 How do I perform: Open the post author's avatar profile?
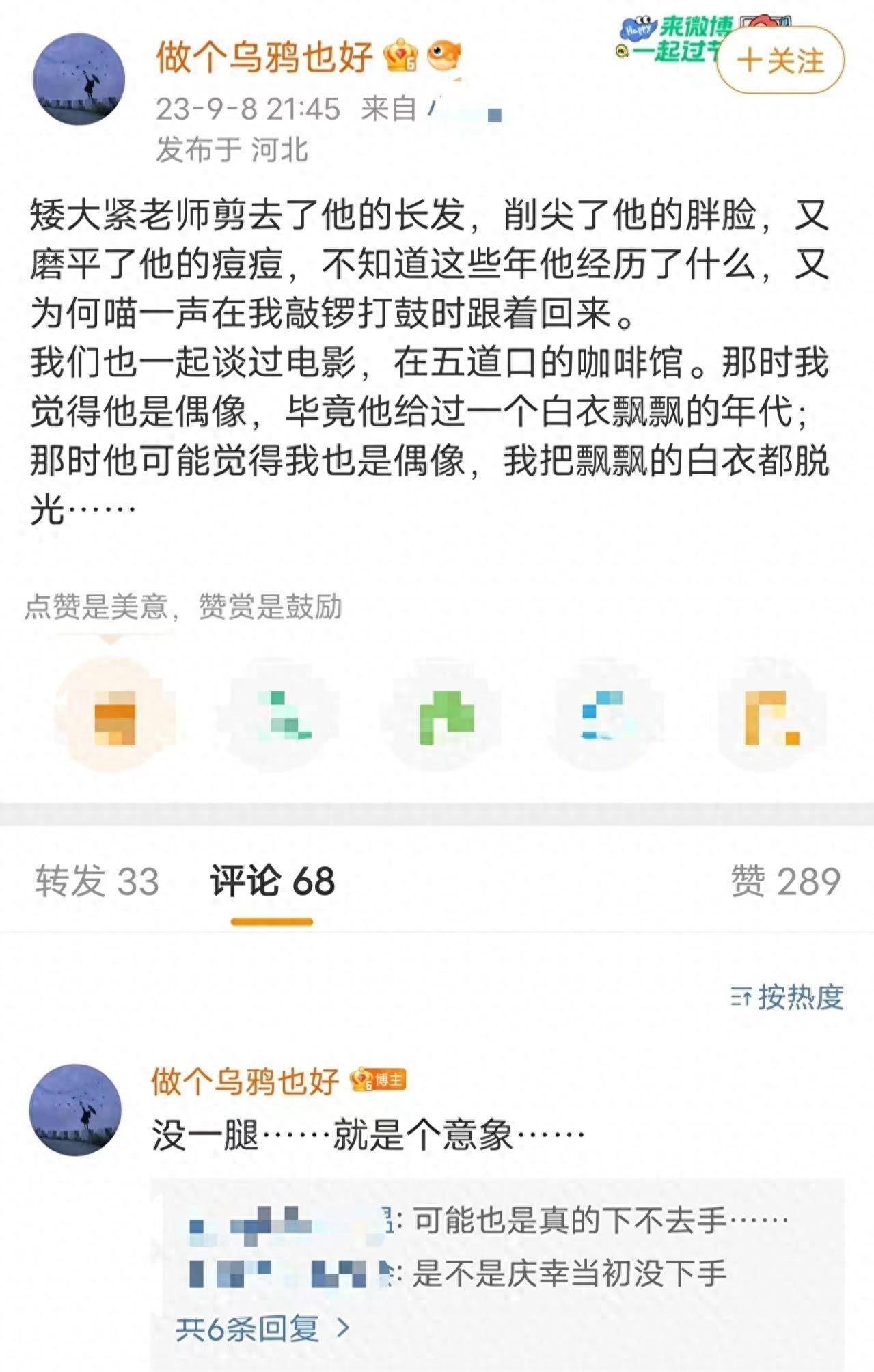click(x=79, y=79)
